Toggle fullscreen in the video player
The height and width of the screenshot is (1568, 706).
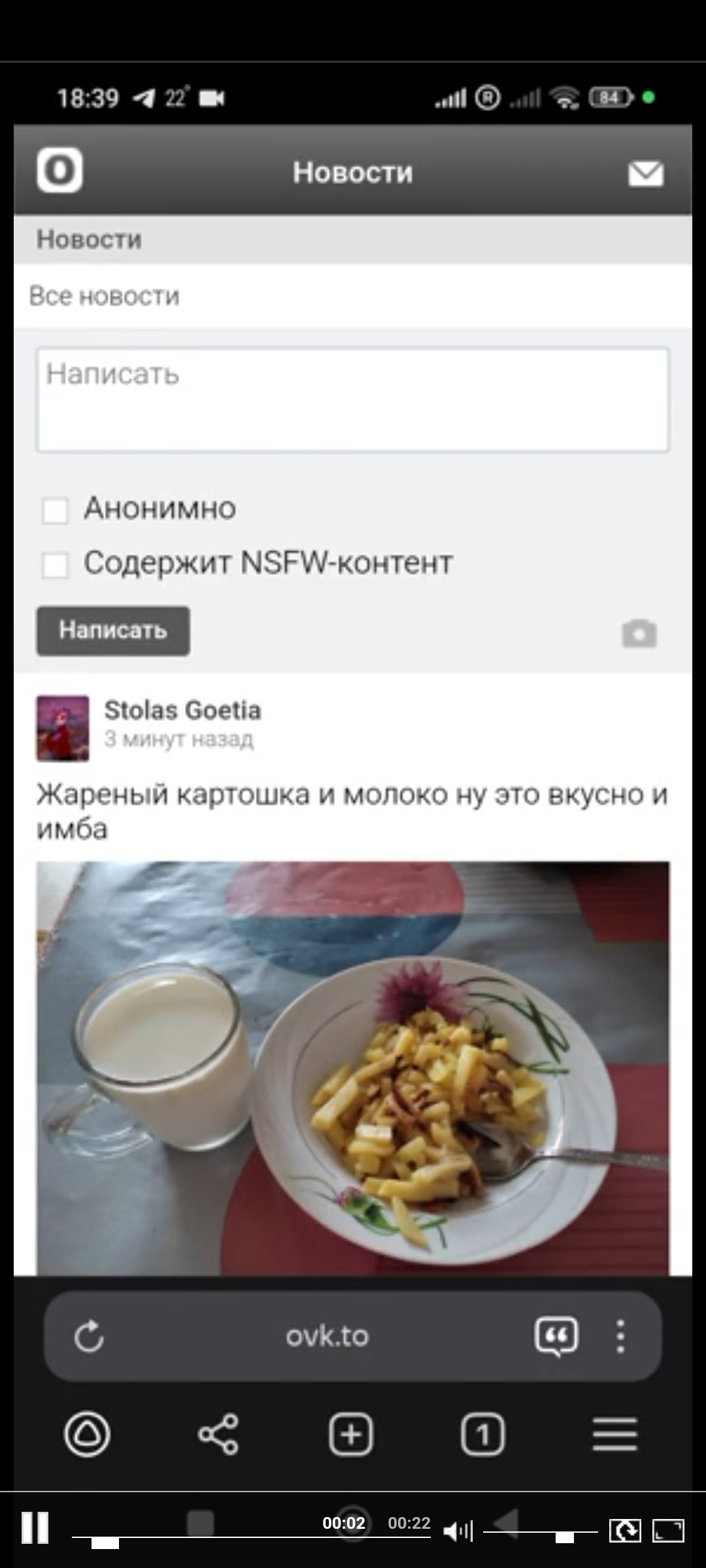pos(668,1530)
